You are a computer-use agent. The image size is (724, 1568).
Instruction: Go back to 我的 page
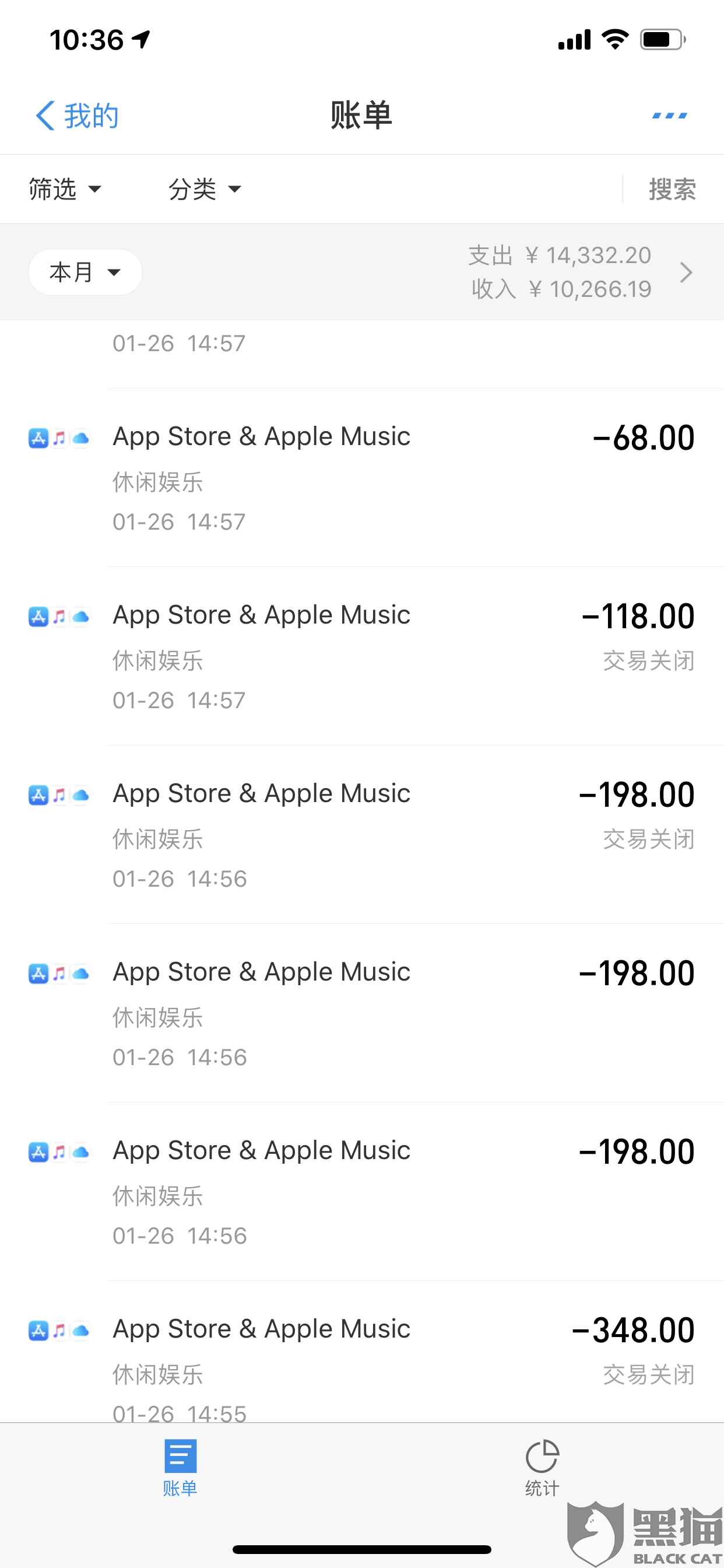(77, 116)
